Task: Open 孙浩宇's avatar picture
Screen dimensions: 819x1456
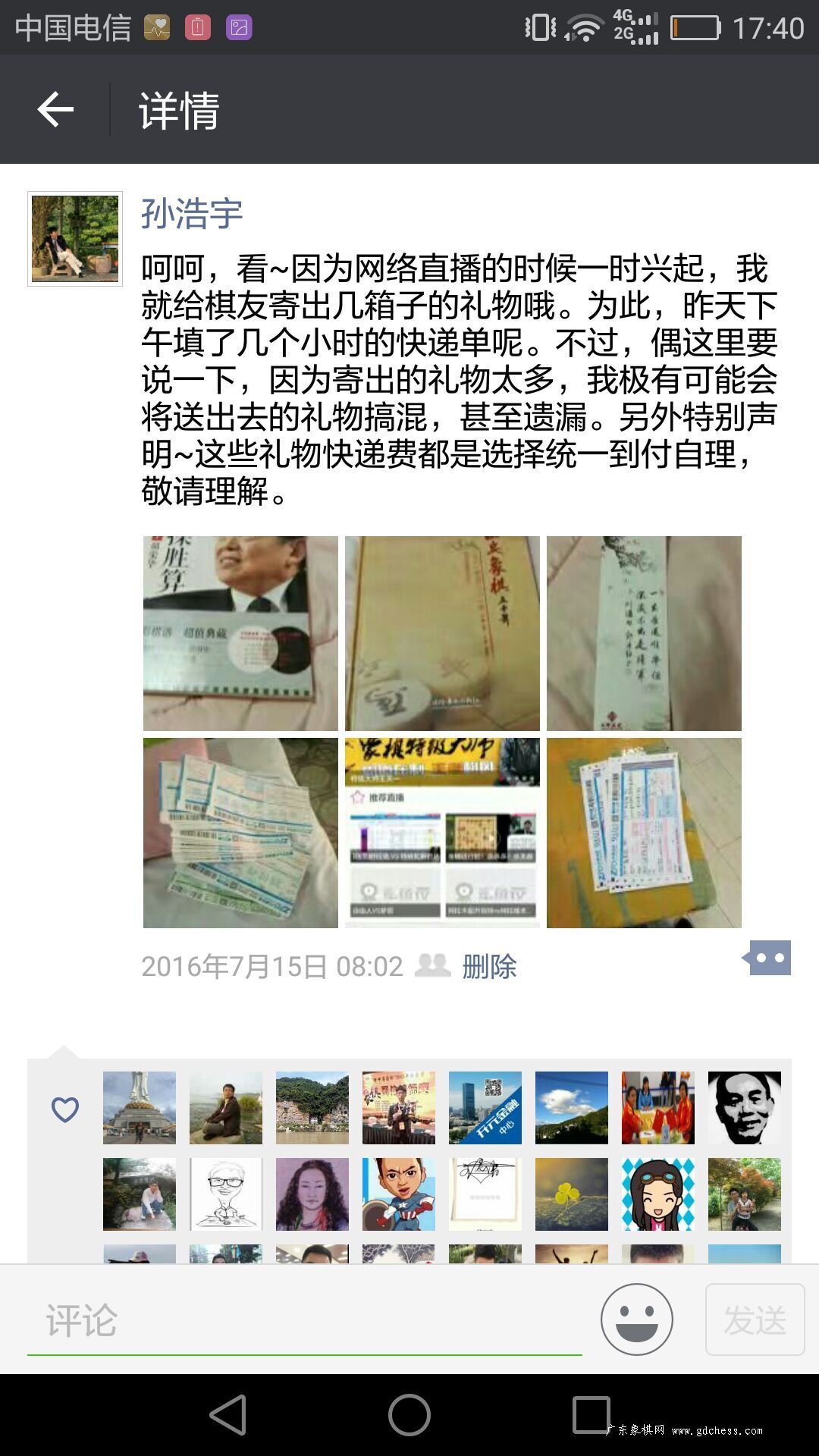Action: click(x=75, y=239)
